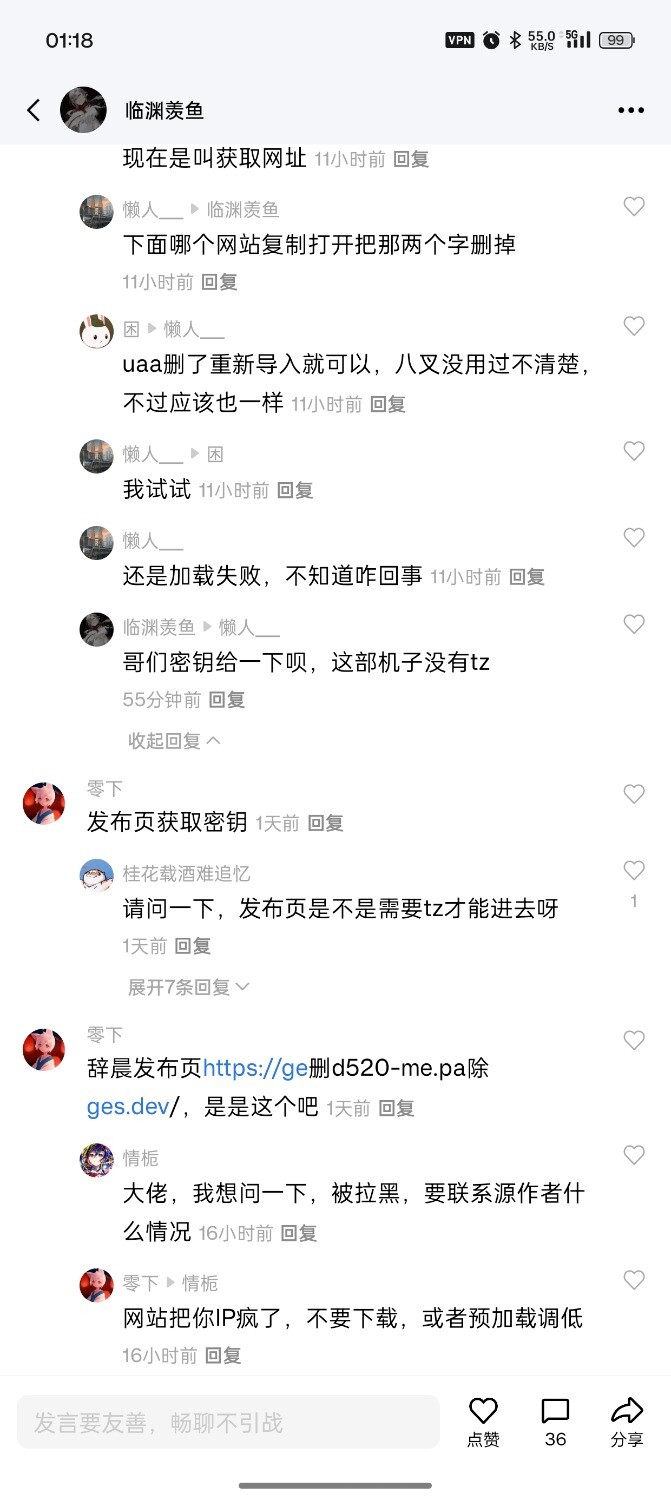Image resolution: width=671 pixels, height=1500 pixels.
Task: Reply to 情栀's comment about 被拉黑
Action: (x=299, y=1233)
